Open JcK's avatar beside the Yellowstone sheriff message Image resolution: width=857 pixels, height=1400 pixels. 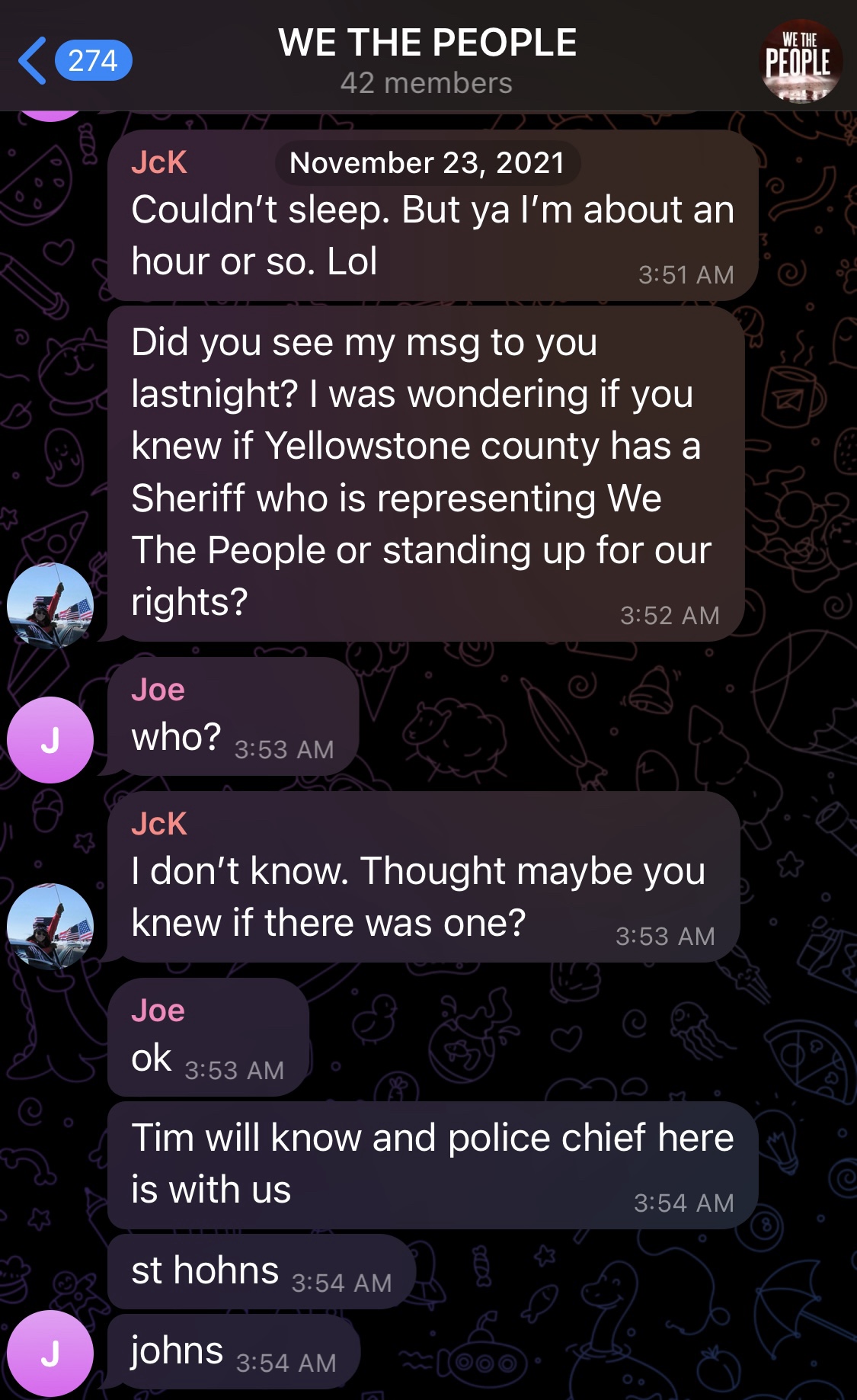(x=50, y=605)
